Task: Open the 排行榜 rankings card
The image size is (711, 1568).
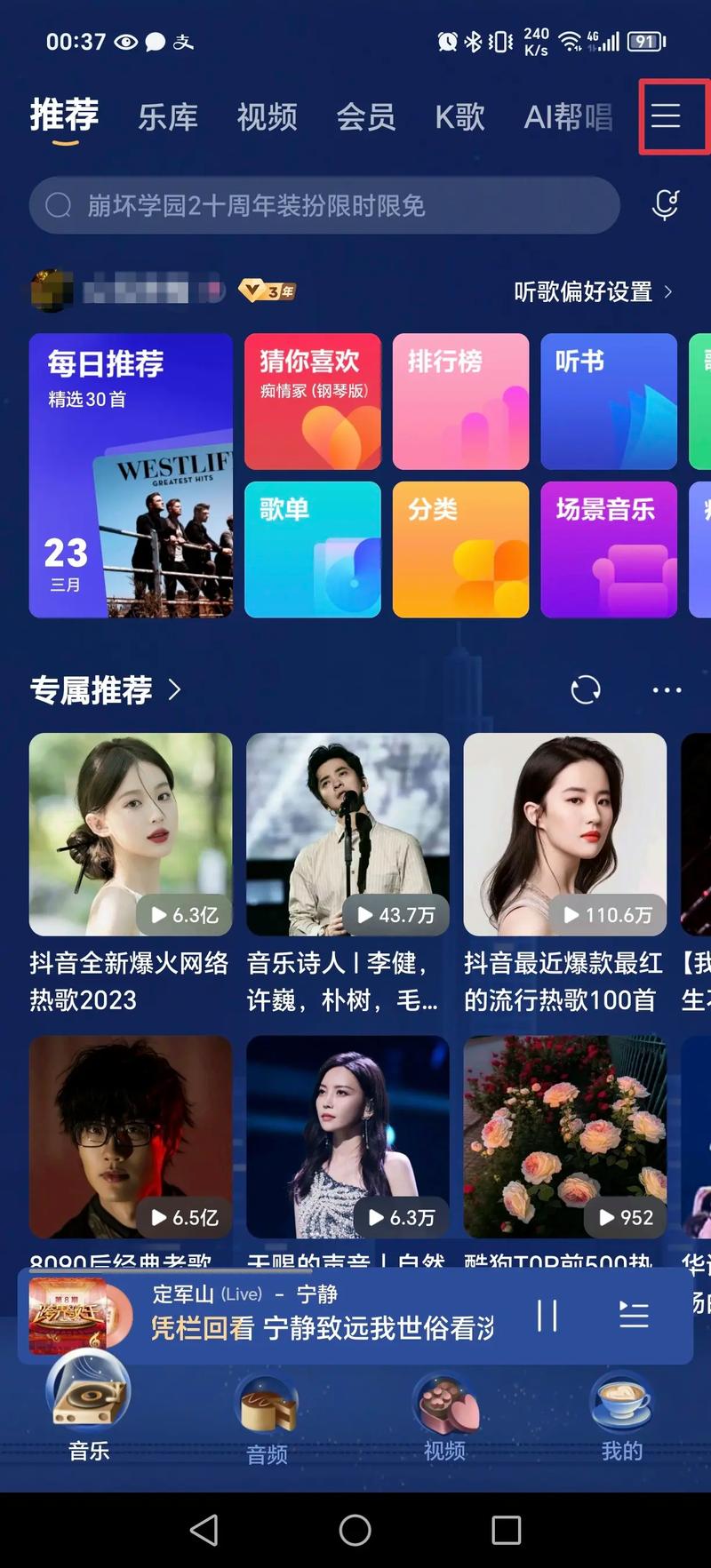Action: pos(460,401)
